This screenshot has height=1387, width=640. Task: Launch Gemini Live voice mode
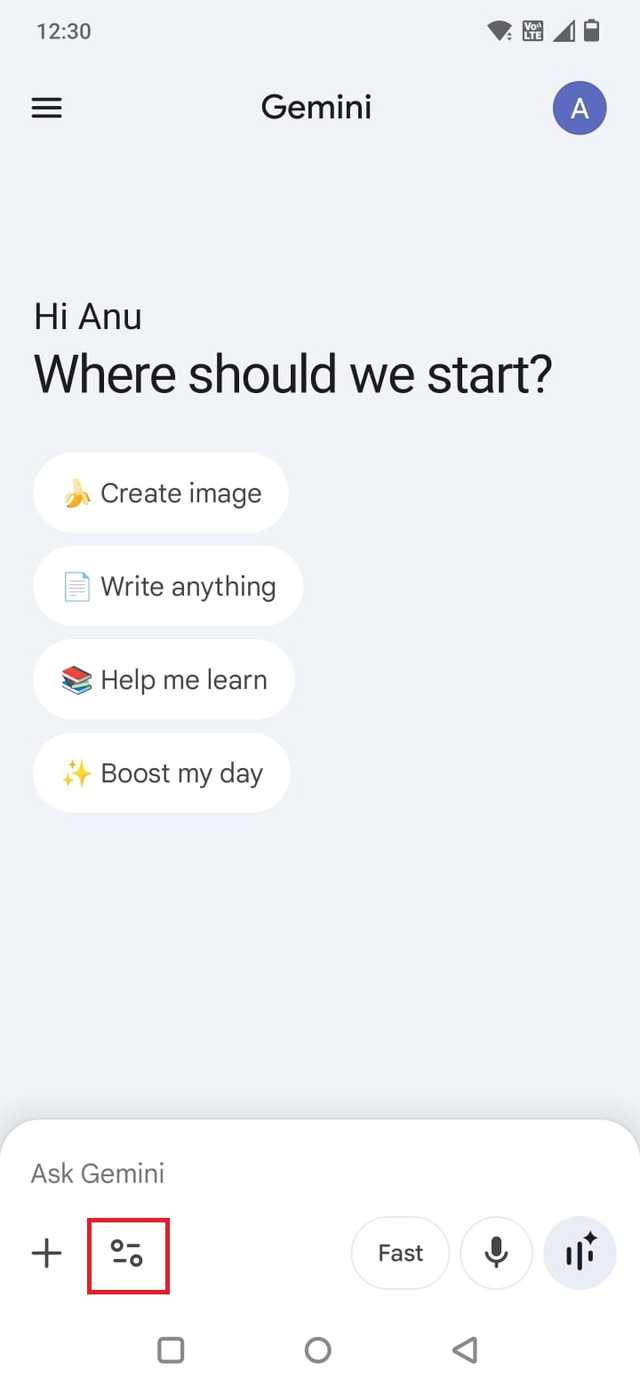click(580, 1253)
